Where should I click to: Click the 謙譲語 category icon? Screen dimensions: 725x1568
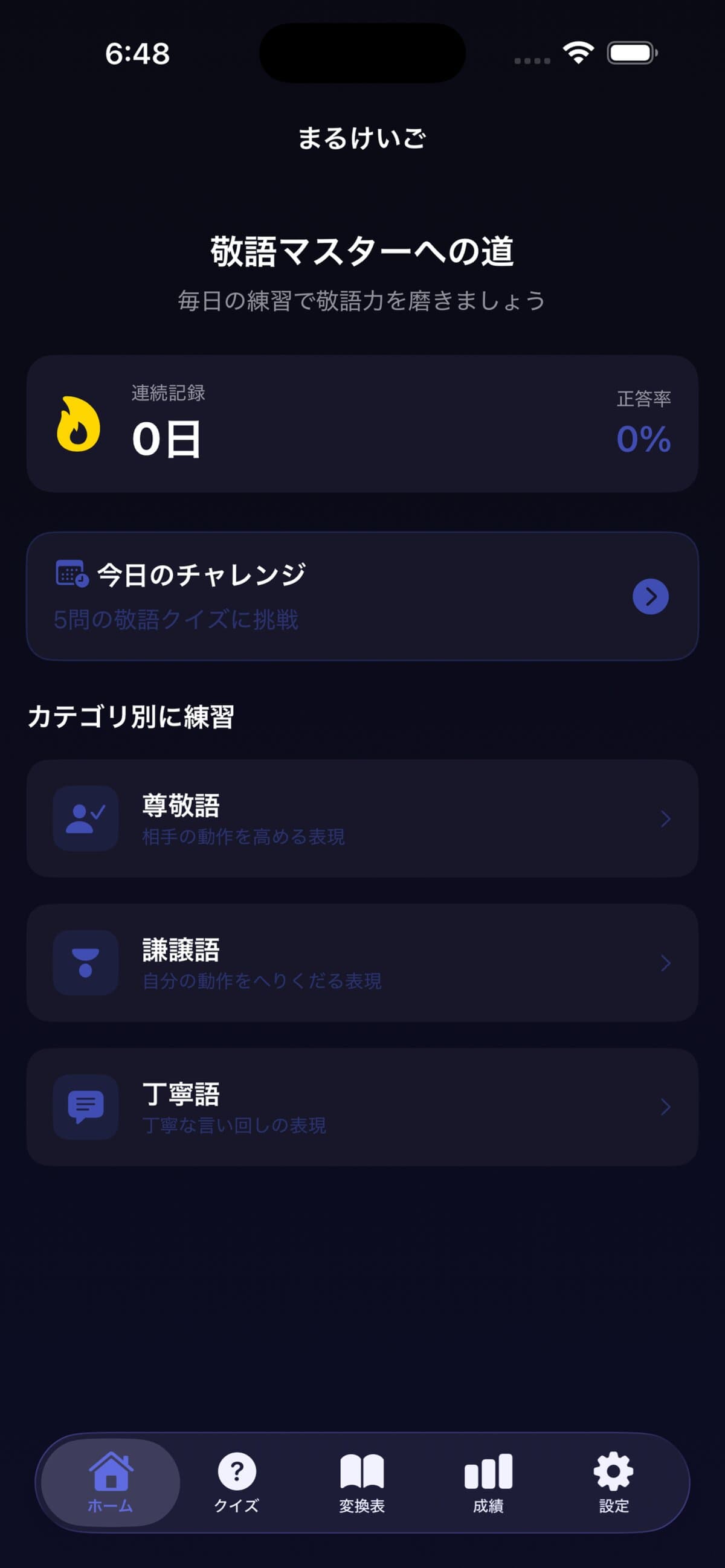(x=85, y=962)
